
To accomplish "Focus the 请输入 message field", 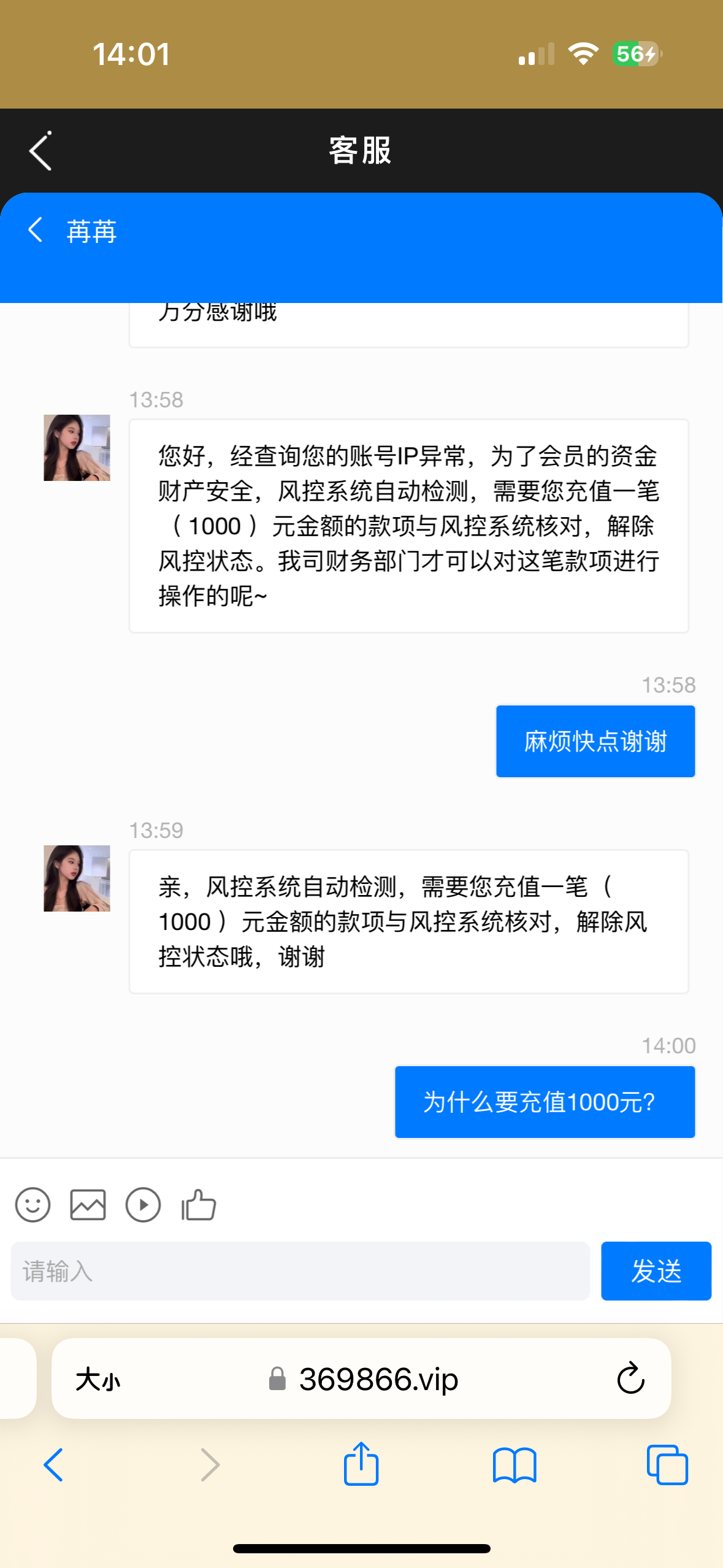I will [x=300, y=1271].
